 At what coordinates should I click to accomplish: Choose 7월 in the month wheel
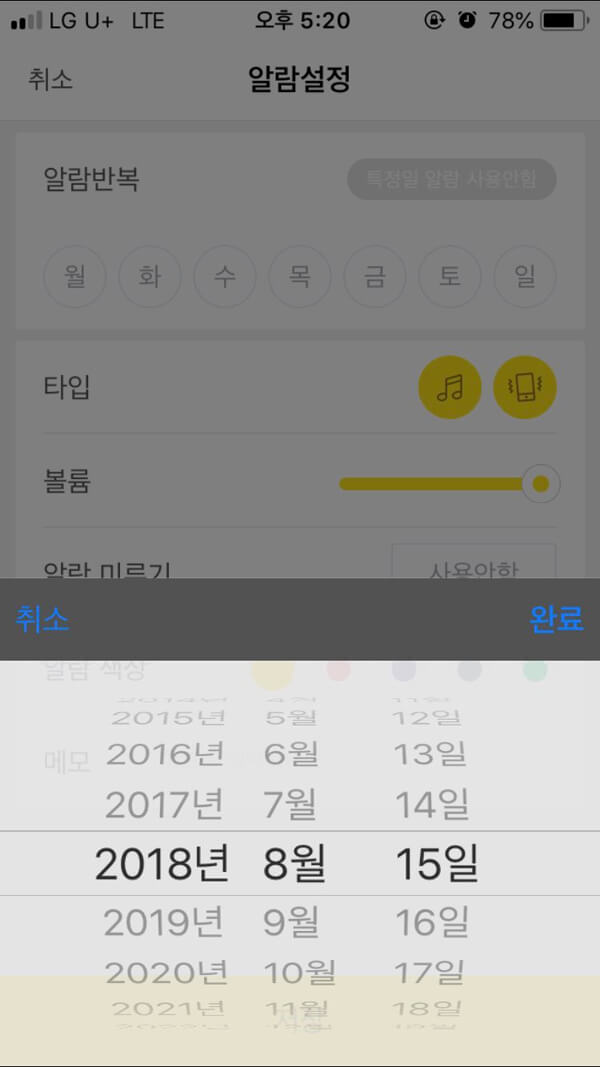tap(290, 805)
